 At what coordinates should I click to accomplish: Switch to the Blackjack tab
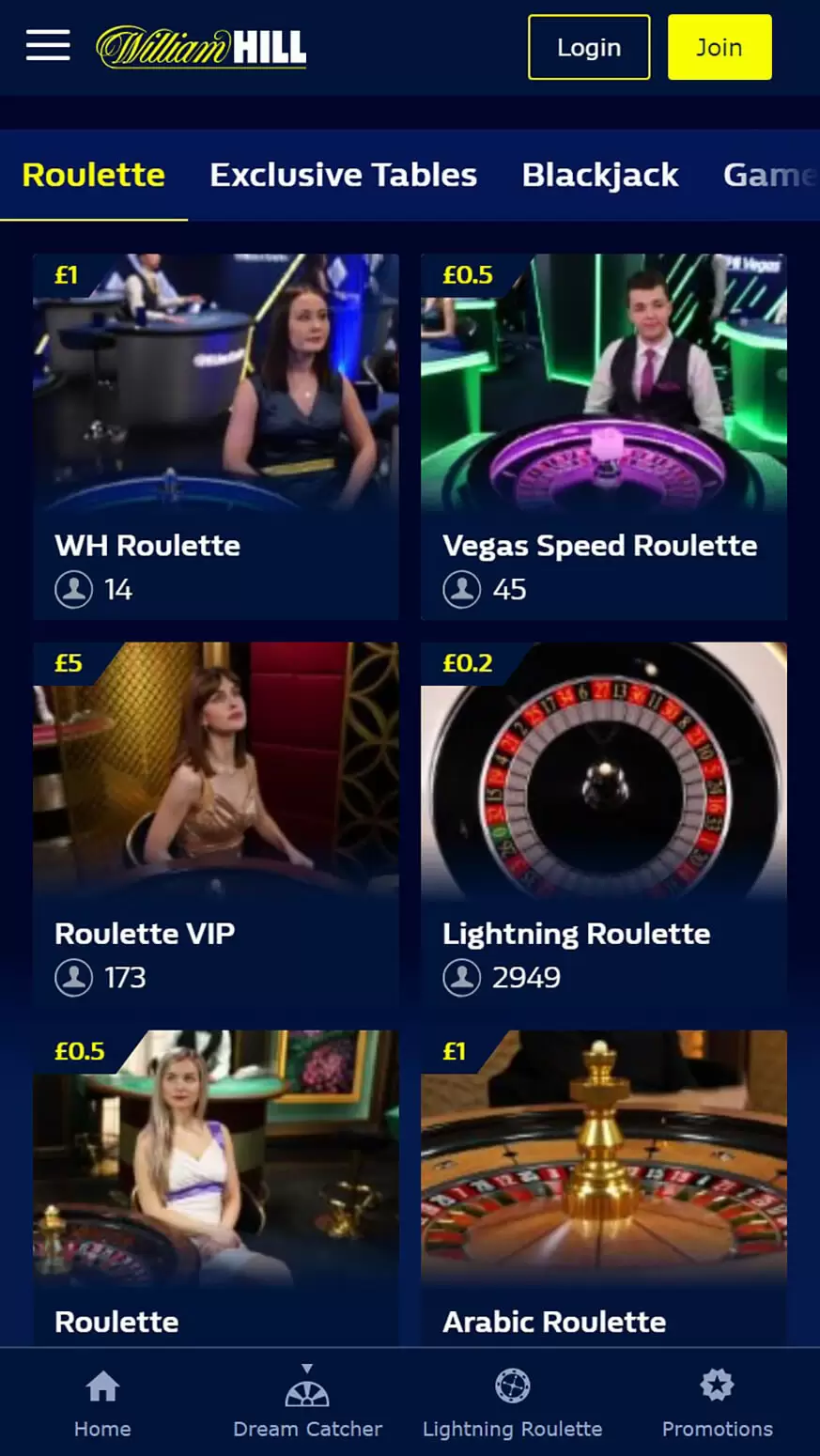(600, 175)
